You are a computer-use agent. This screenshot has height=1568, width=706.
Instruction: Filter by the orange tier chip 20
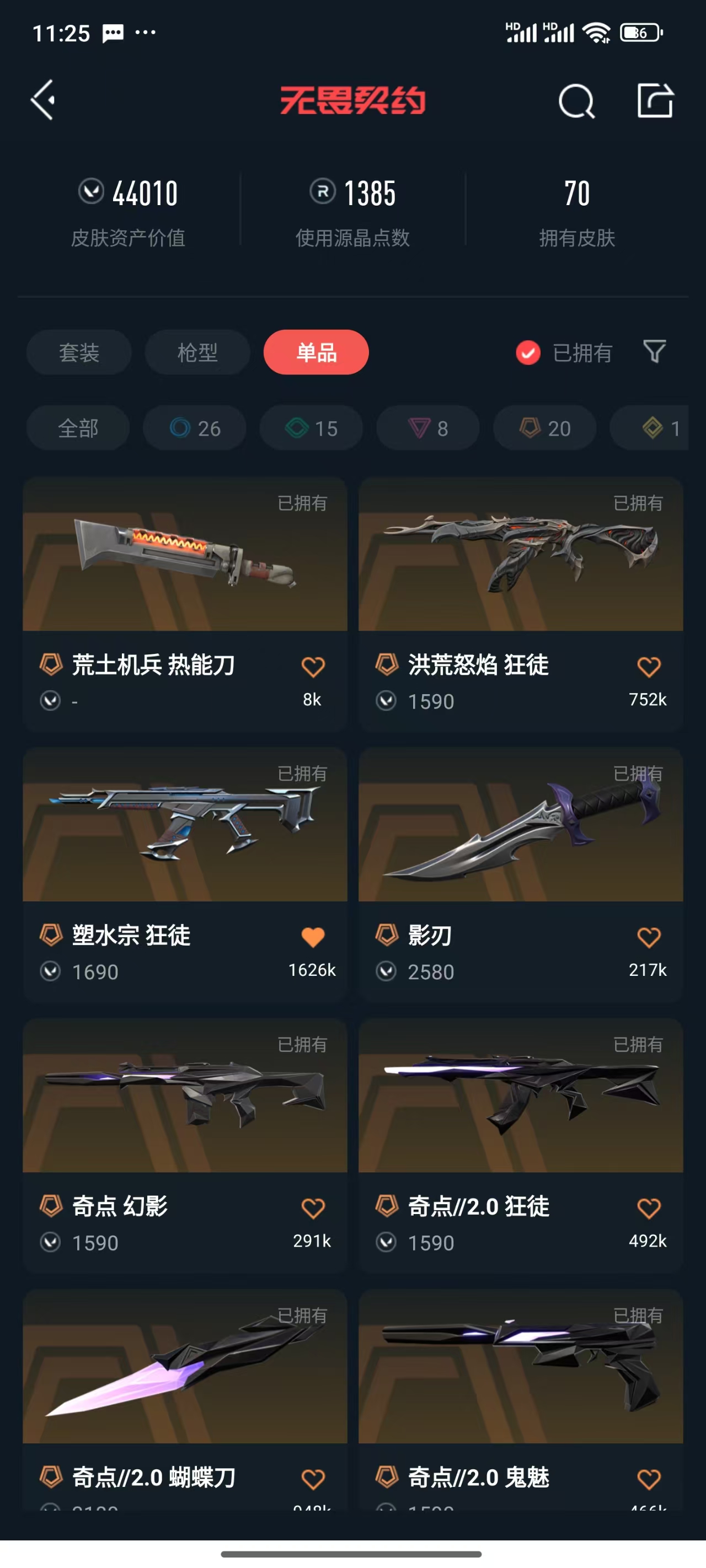pos(545,428)
